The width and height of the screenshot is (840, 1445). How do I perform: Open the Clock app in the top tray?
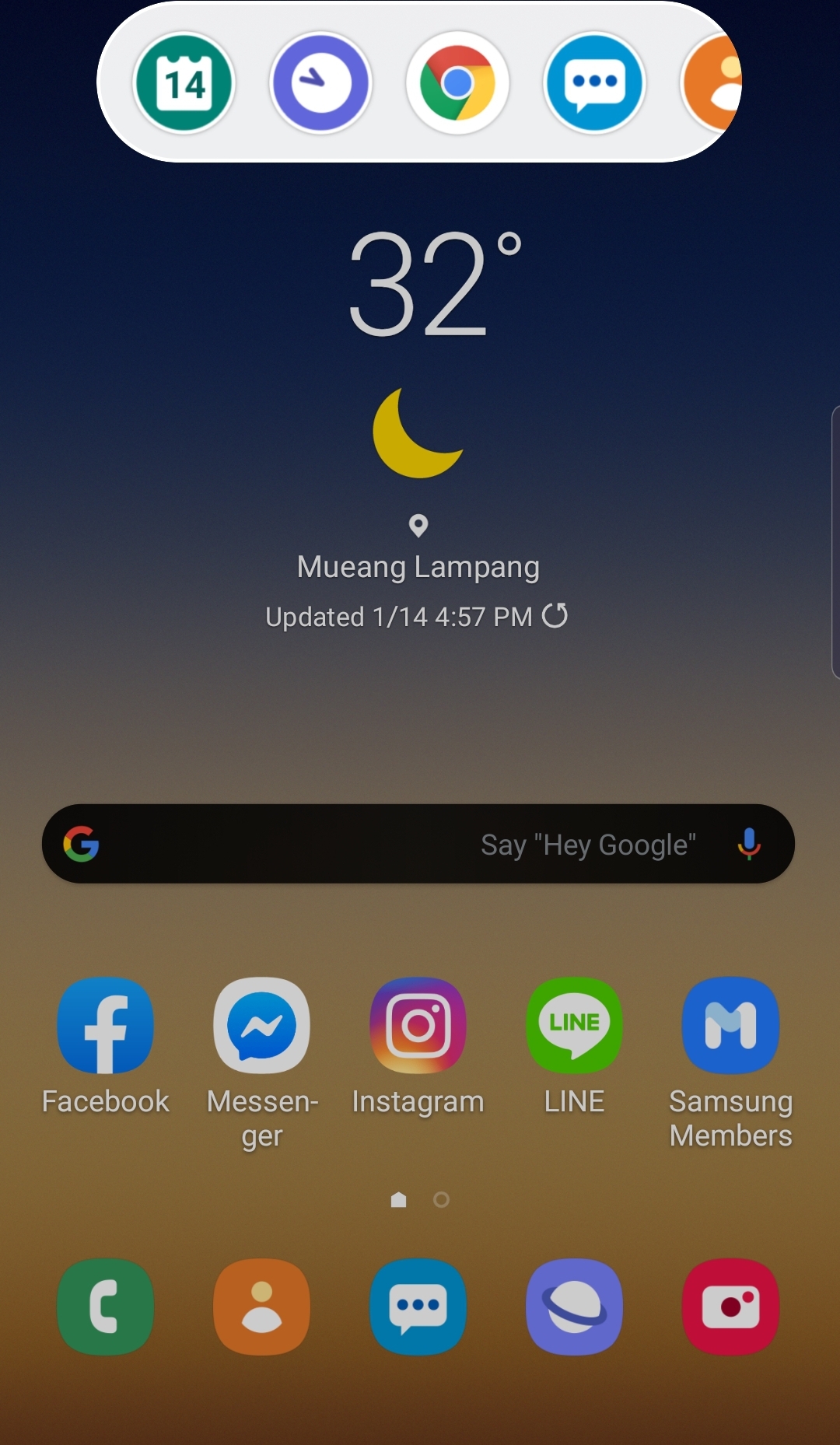(x=320, y=83)
